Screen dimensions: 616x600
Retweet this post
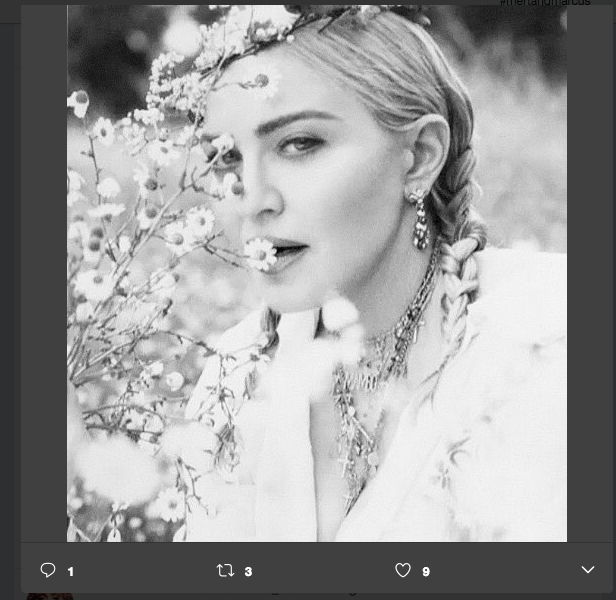226,570
